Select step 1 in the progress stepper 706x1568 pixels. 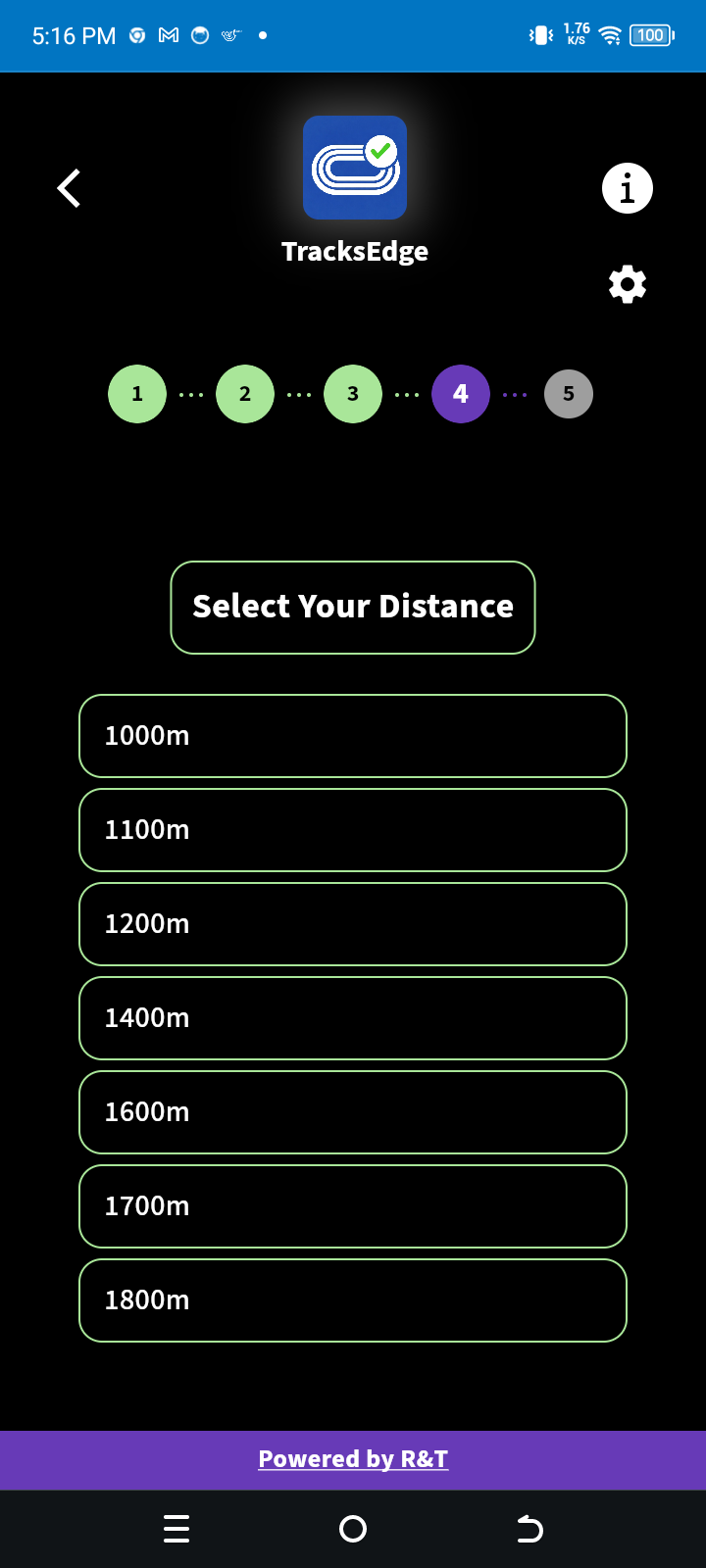pos(137,394)
